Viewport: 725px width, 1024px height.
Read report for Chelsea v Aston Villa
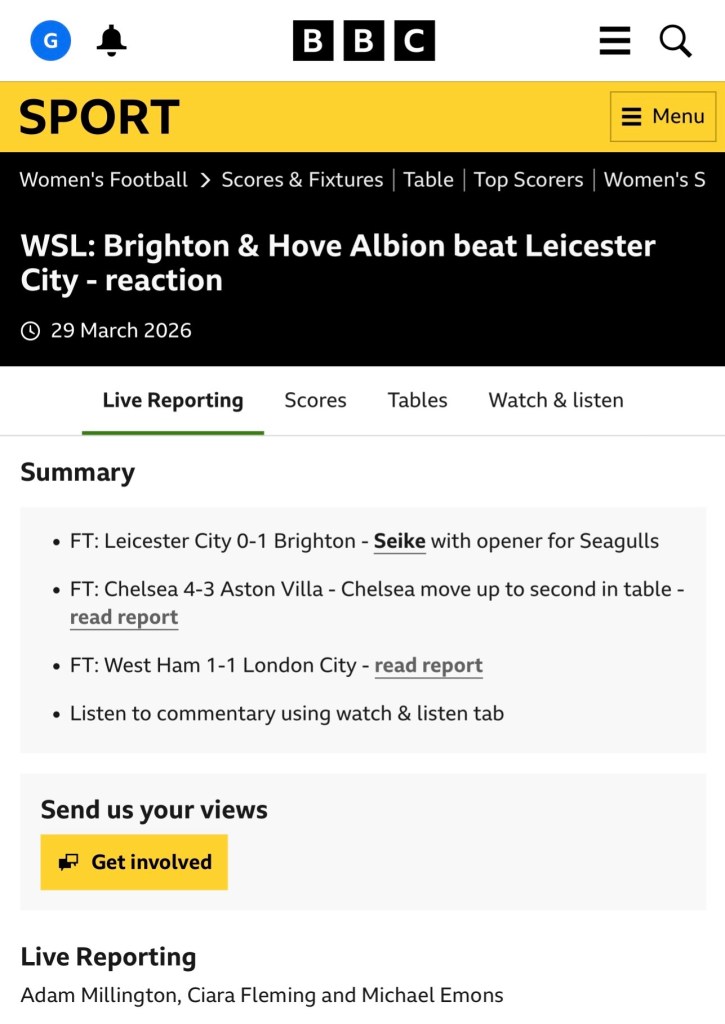124,617
